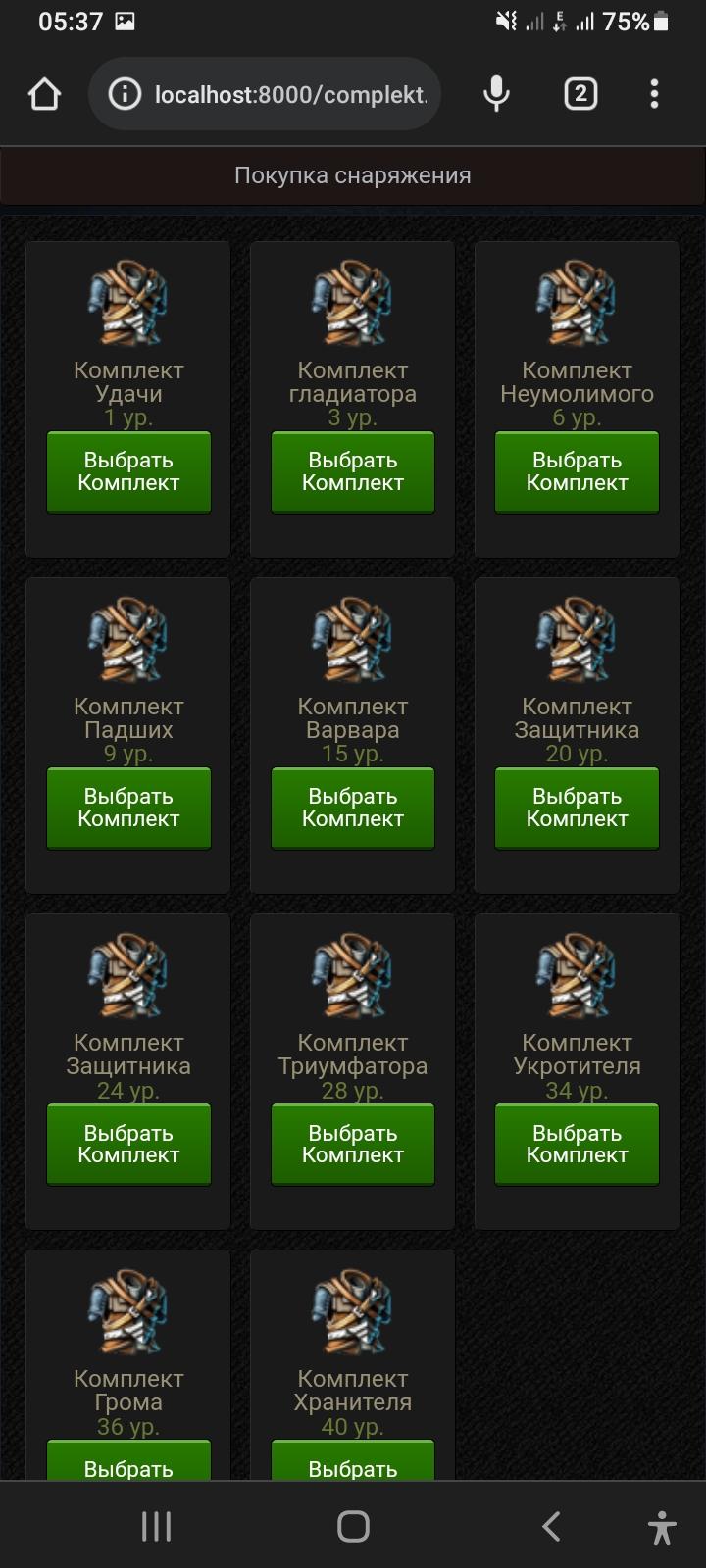Choose Комплект Удачи with its Выбрать button
This screenshot has width=706, height=1568.
[128, 471]
